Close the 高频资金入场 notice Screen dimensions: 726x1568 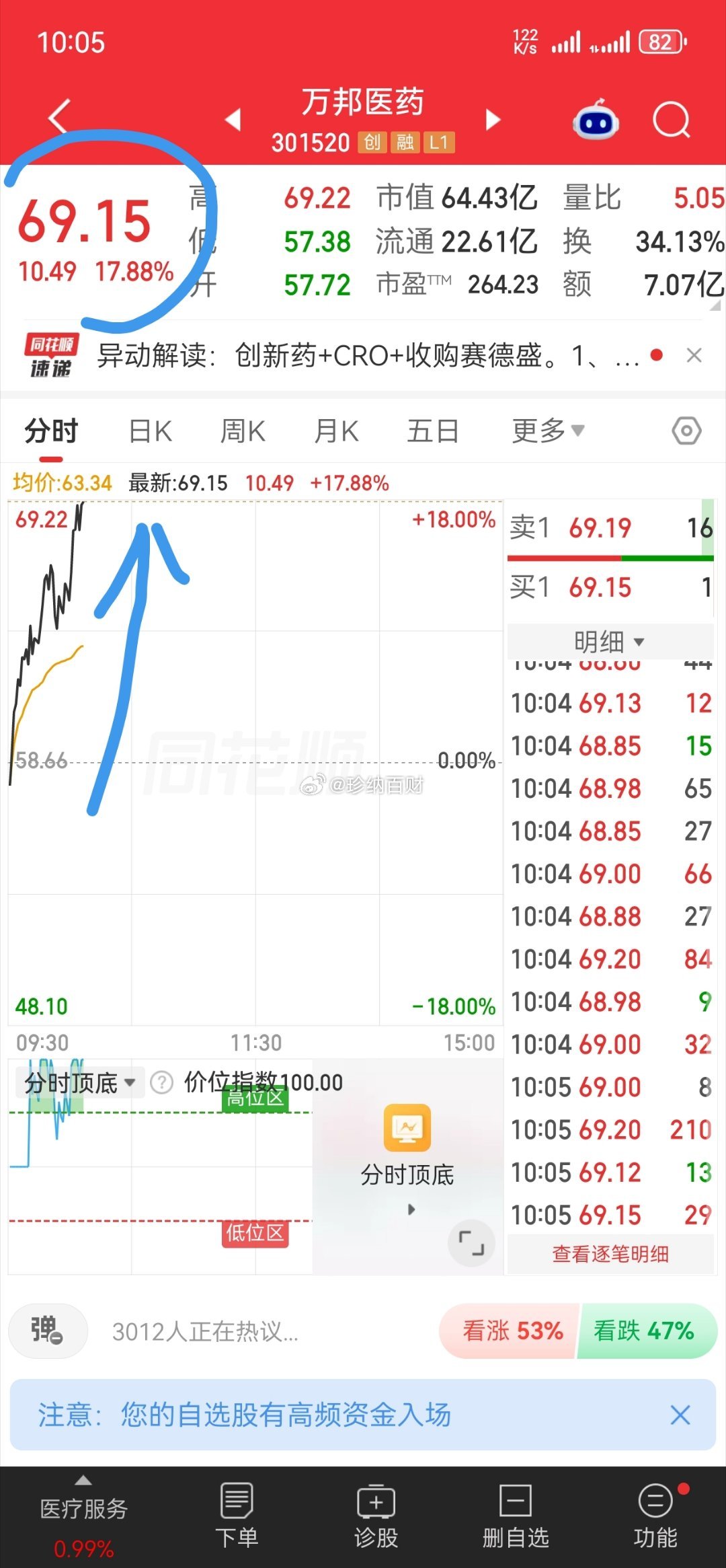tap(680, 1415)
